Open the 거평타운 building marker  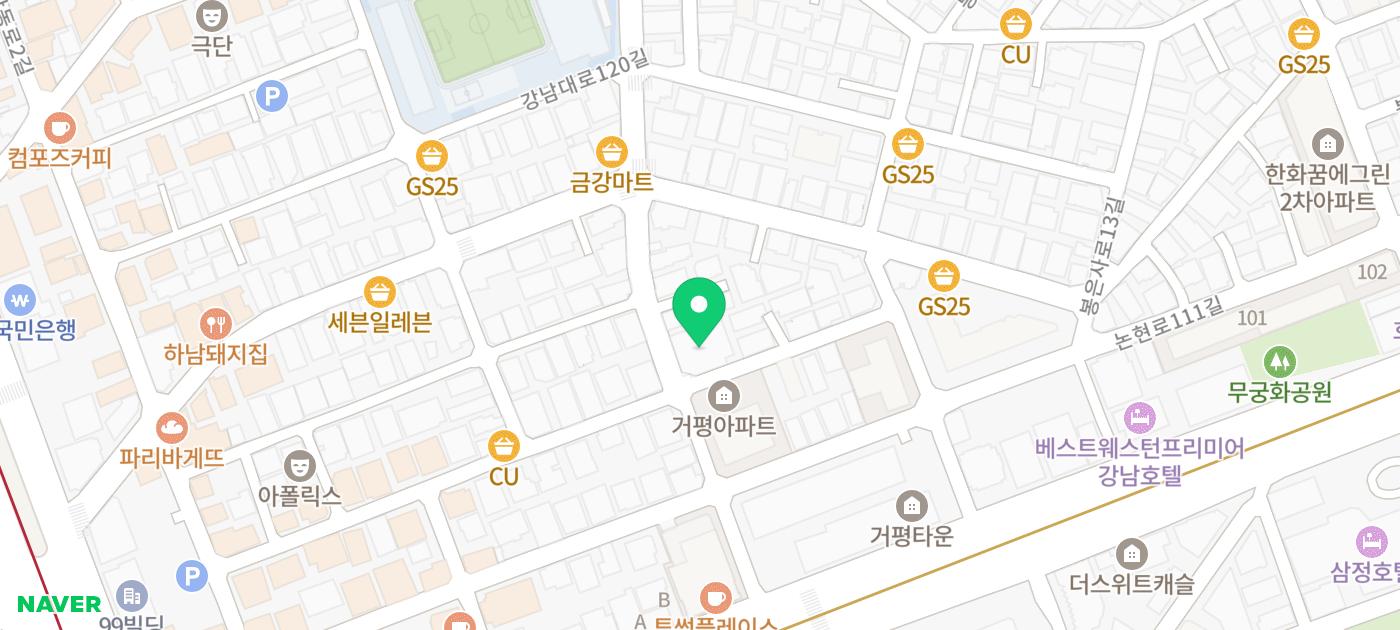[911, 506]
